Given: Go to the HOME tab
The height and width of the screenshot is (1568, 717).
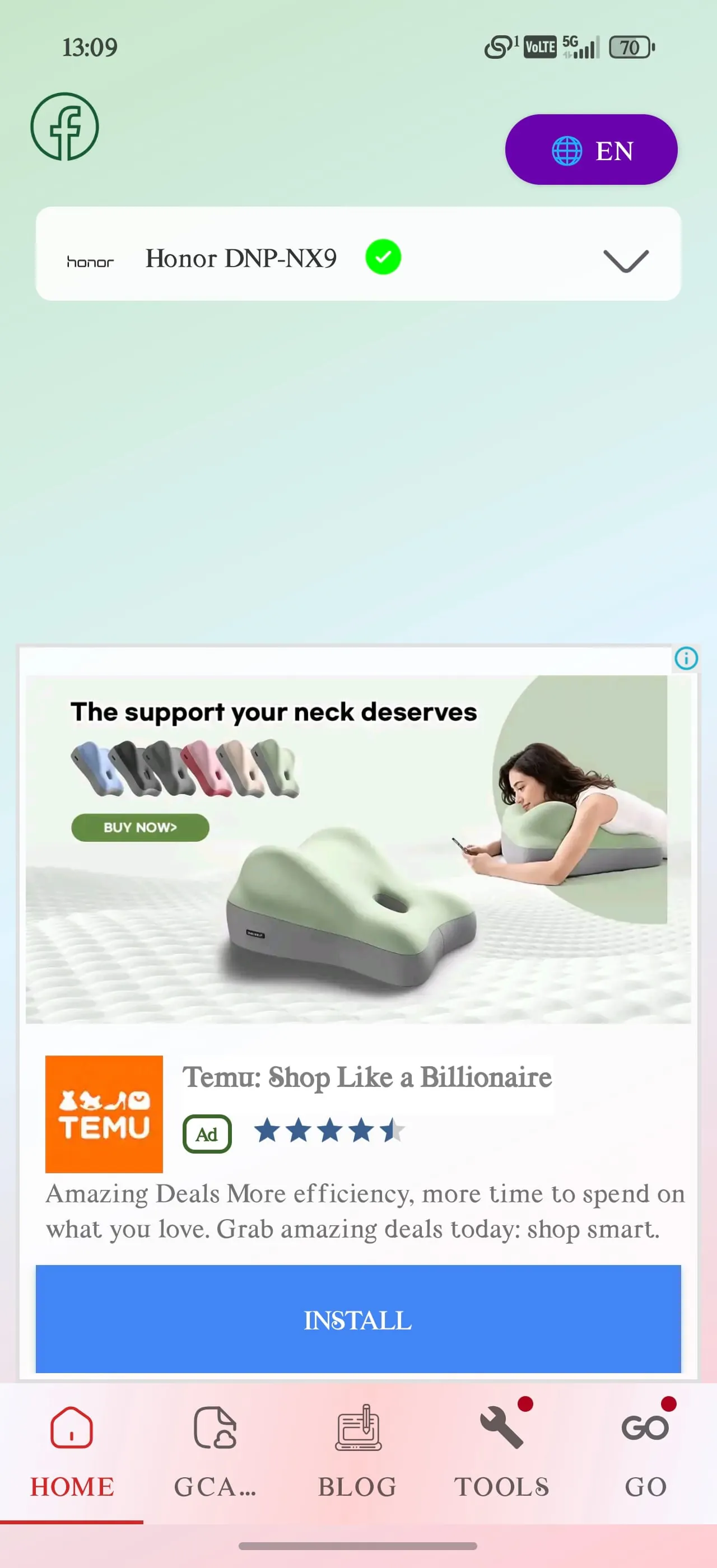Looking at the screenshot, I should point(72,1451).
